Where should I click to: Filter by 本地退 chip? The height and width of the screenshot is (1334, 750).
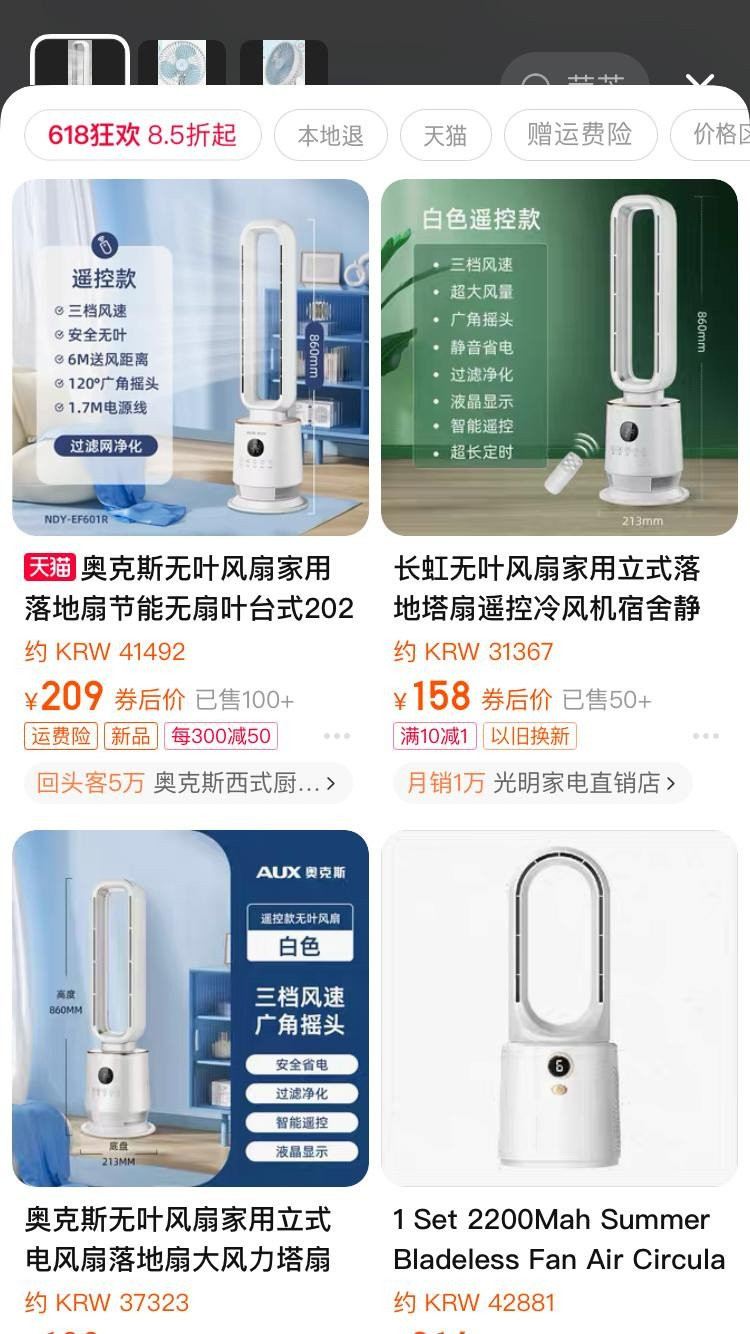(x=330, y=135)
